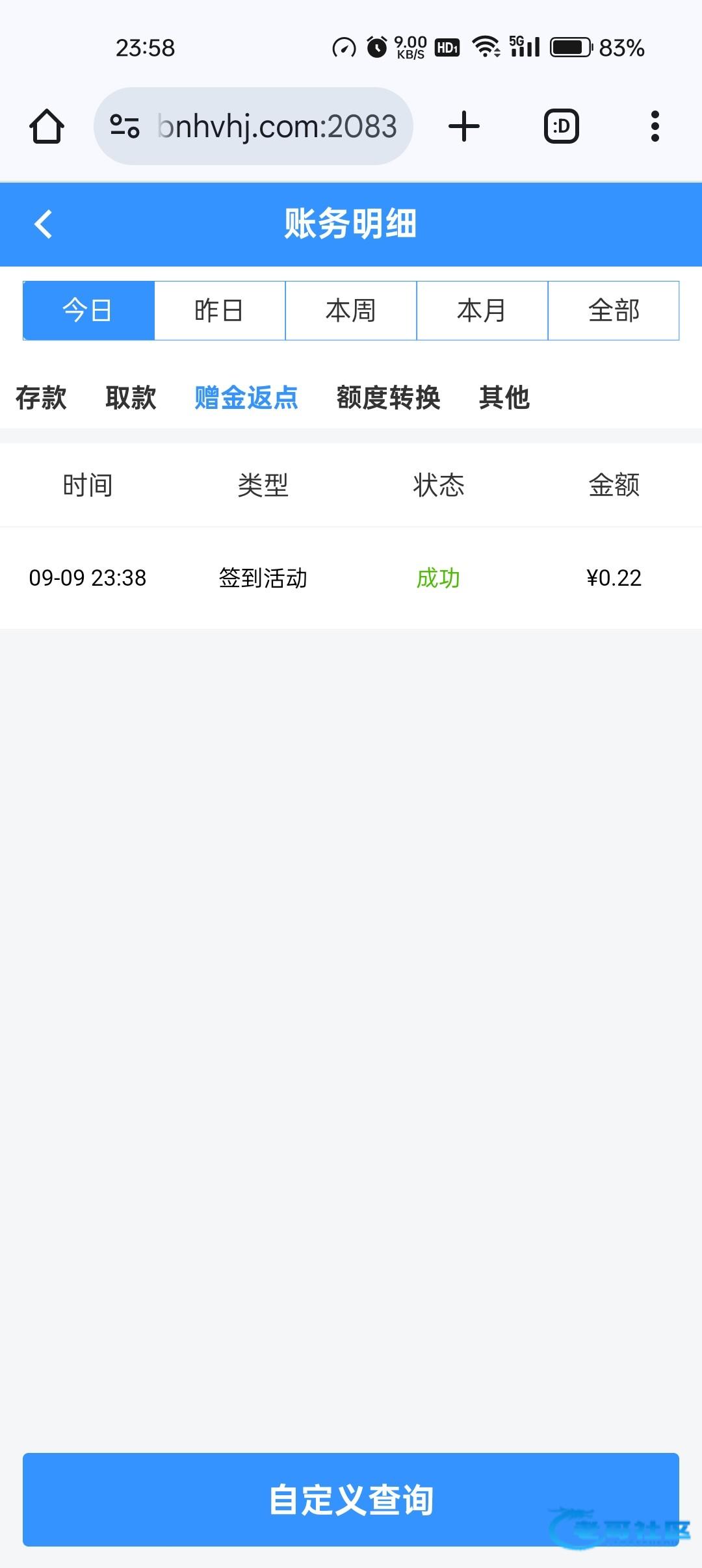View the 其他 category

(504, 398)
